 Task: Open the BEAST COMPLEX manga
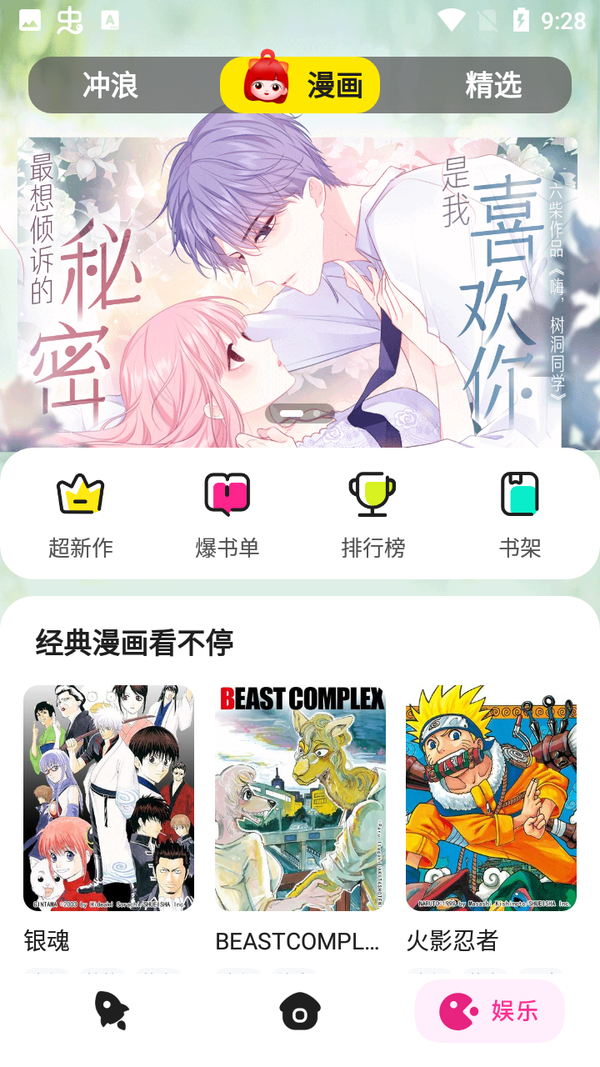(300, 800)
